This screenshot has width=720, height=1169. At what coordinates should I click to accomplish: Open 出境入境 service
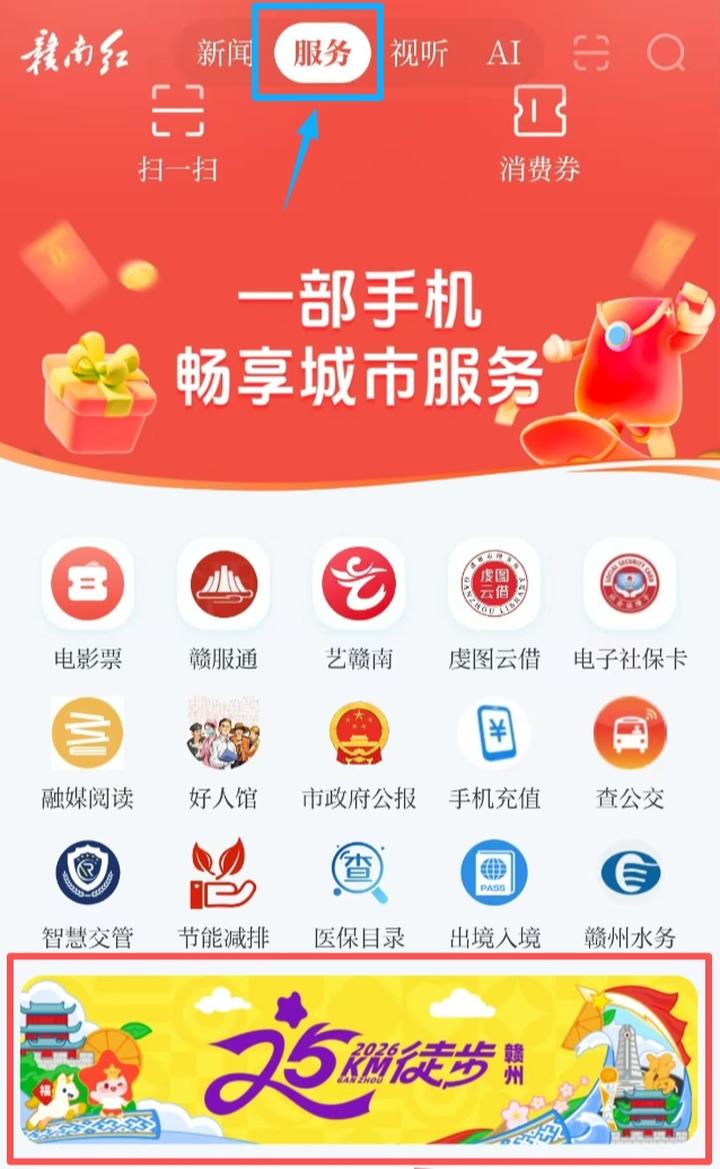pyautogui.click(x=494, y=890)
